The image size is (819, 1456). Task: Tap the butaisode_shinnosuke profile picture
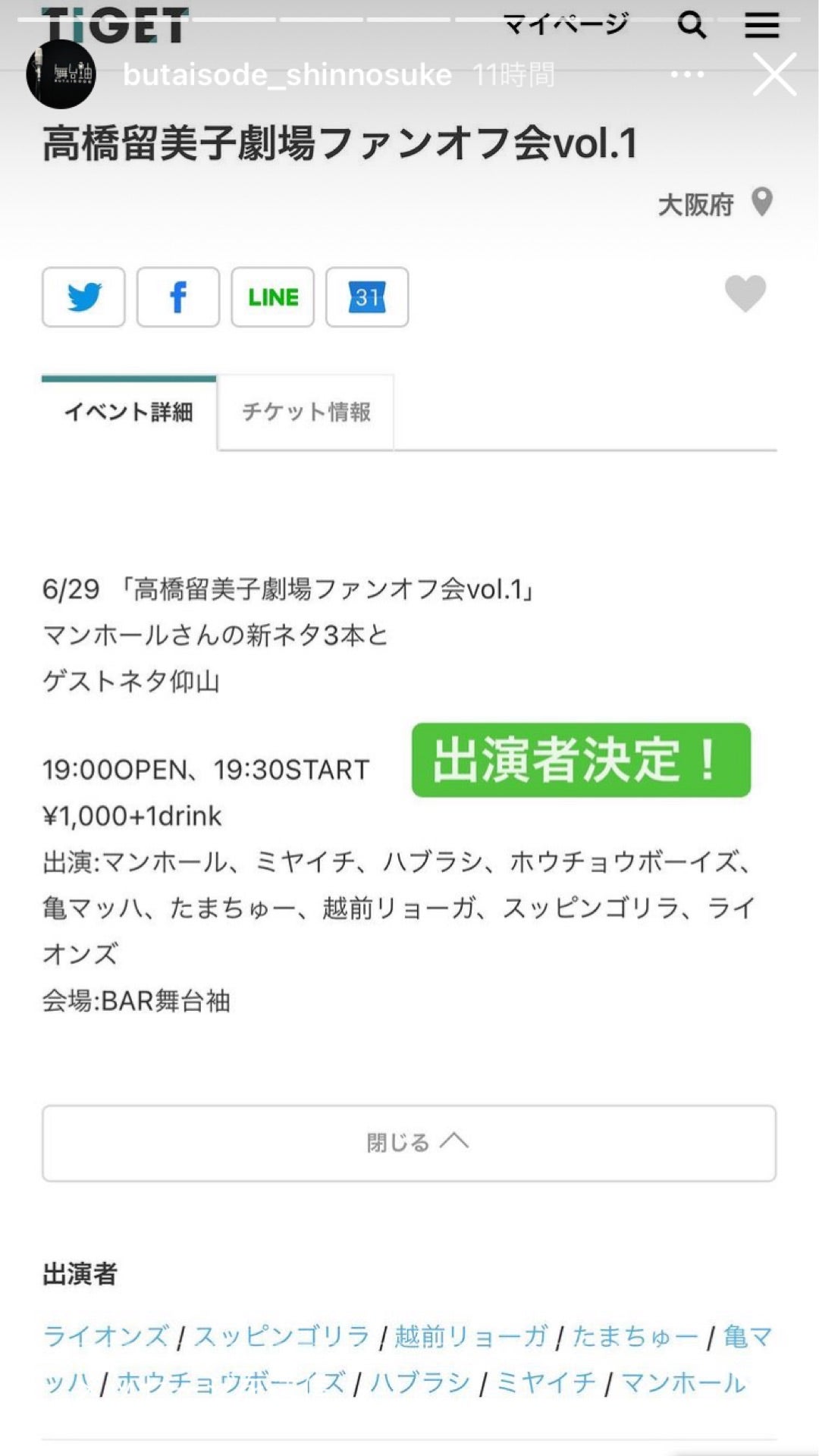pos(61,74)
